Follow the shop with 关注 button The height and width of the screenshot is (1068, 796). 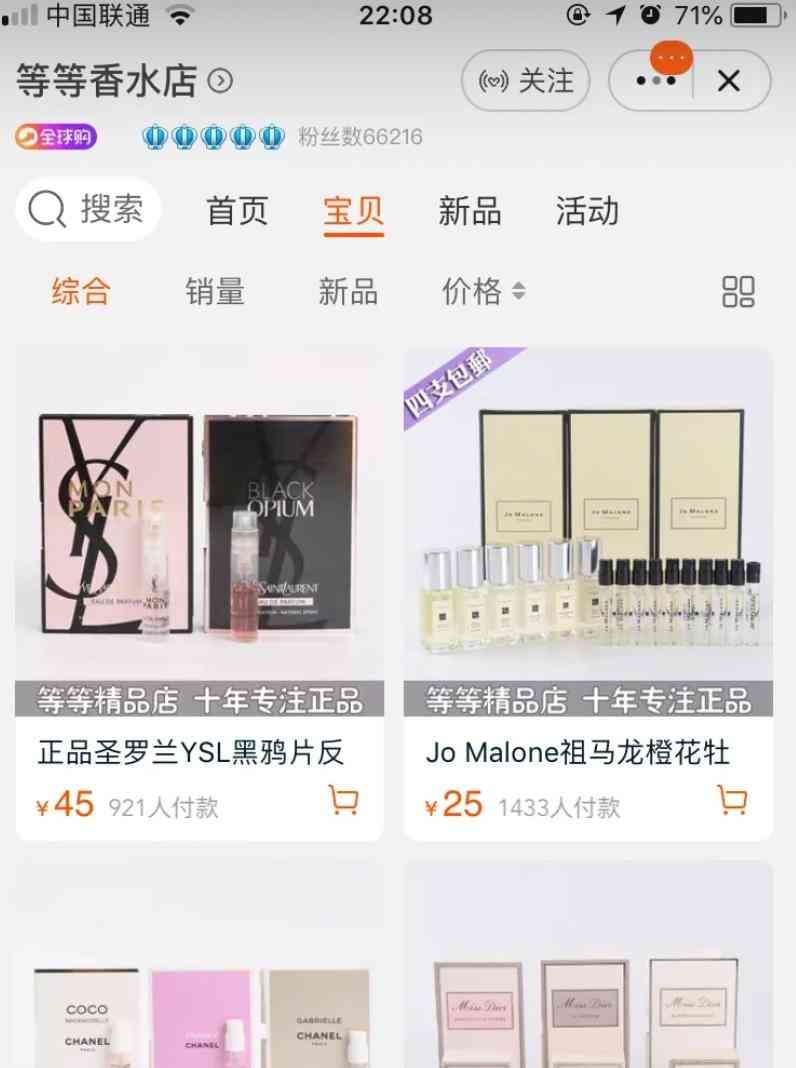coord(526,81)
